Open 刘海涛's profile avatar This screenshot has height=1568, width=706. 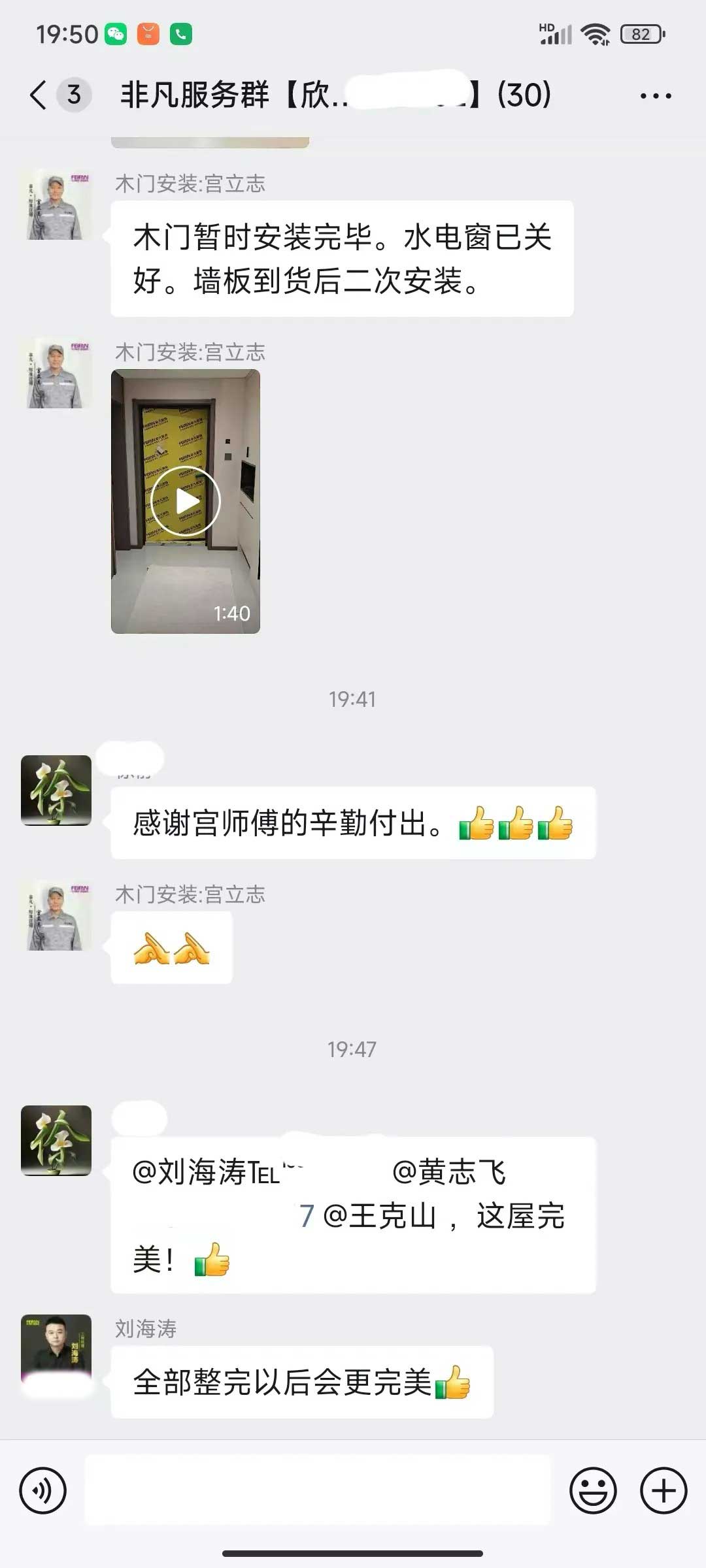56,1348
